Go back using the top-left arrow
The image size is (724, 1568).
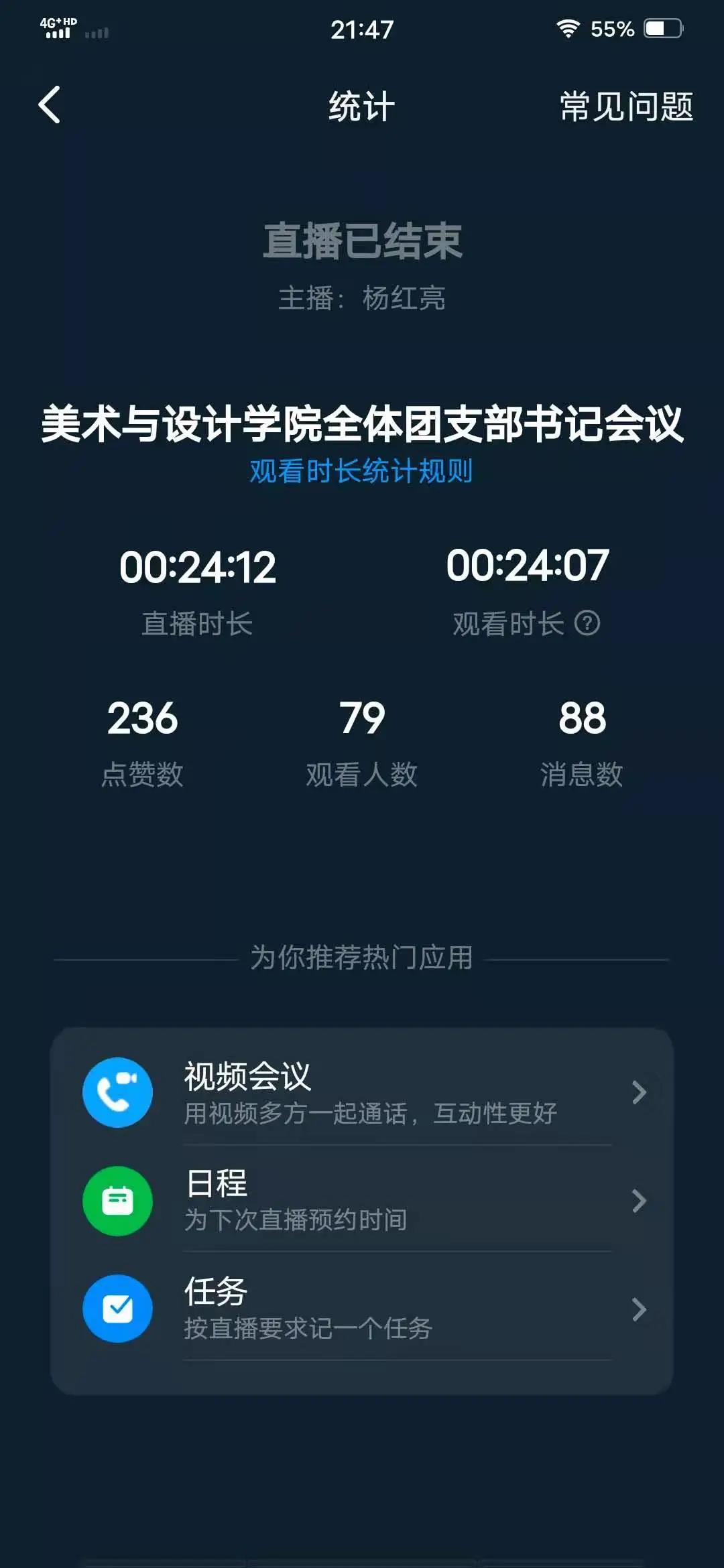[x=50, y=105]
